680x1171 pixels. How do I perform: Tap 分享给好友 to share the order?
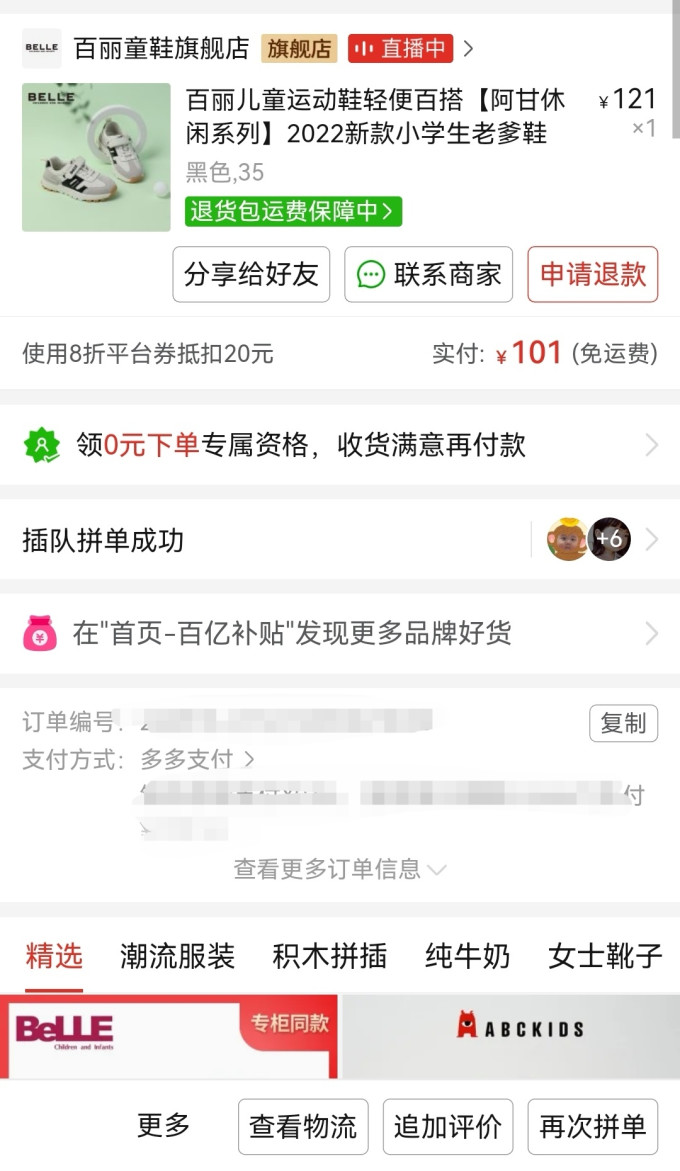coord(251,274)
